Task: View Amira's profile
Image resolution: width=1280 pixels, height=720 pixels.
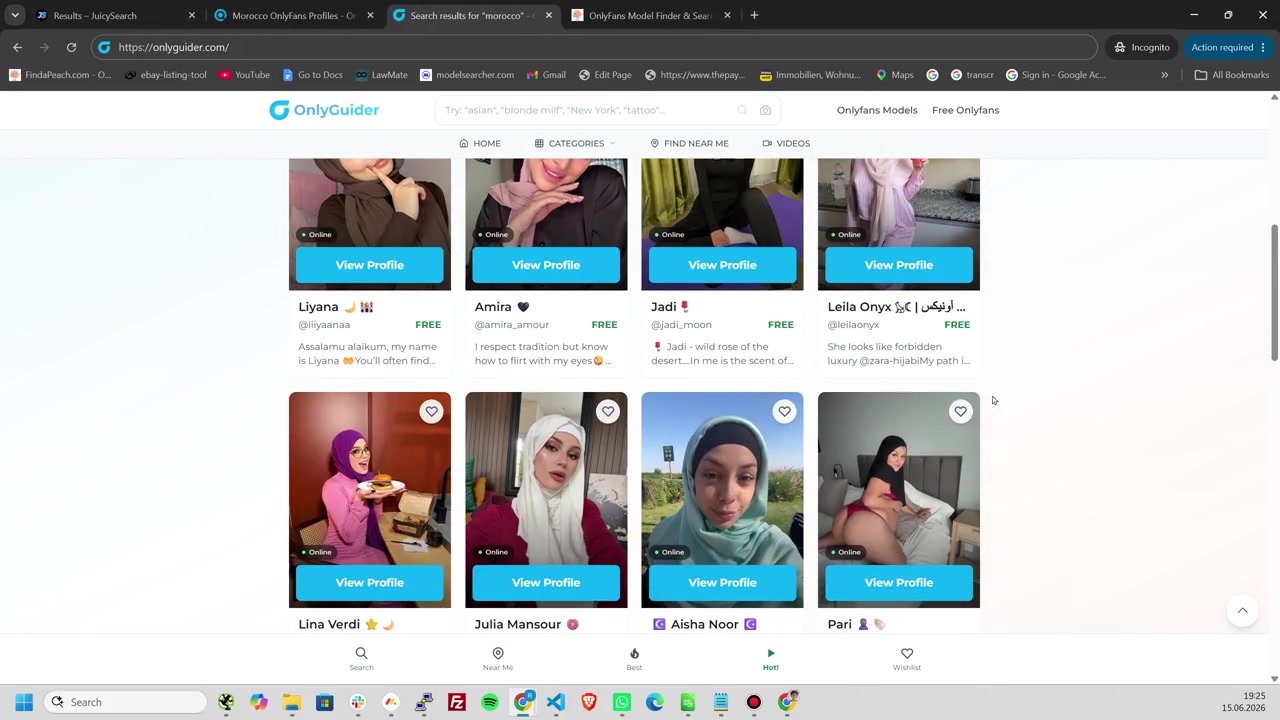Action: pos(546,265)
